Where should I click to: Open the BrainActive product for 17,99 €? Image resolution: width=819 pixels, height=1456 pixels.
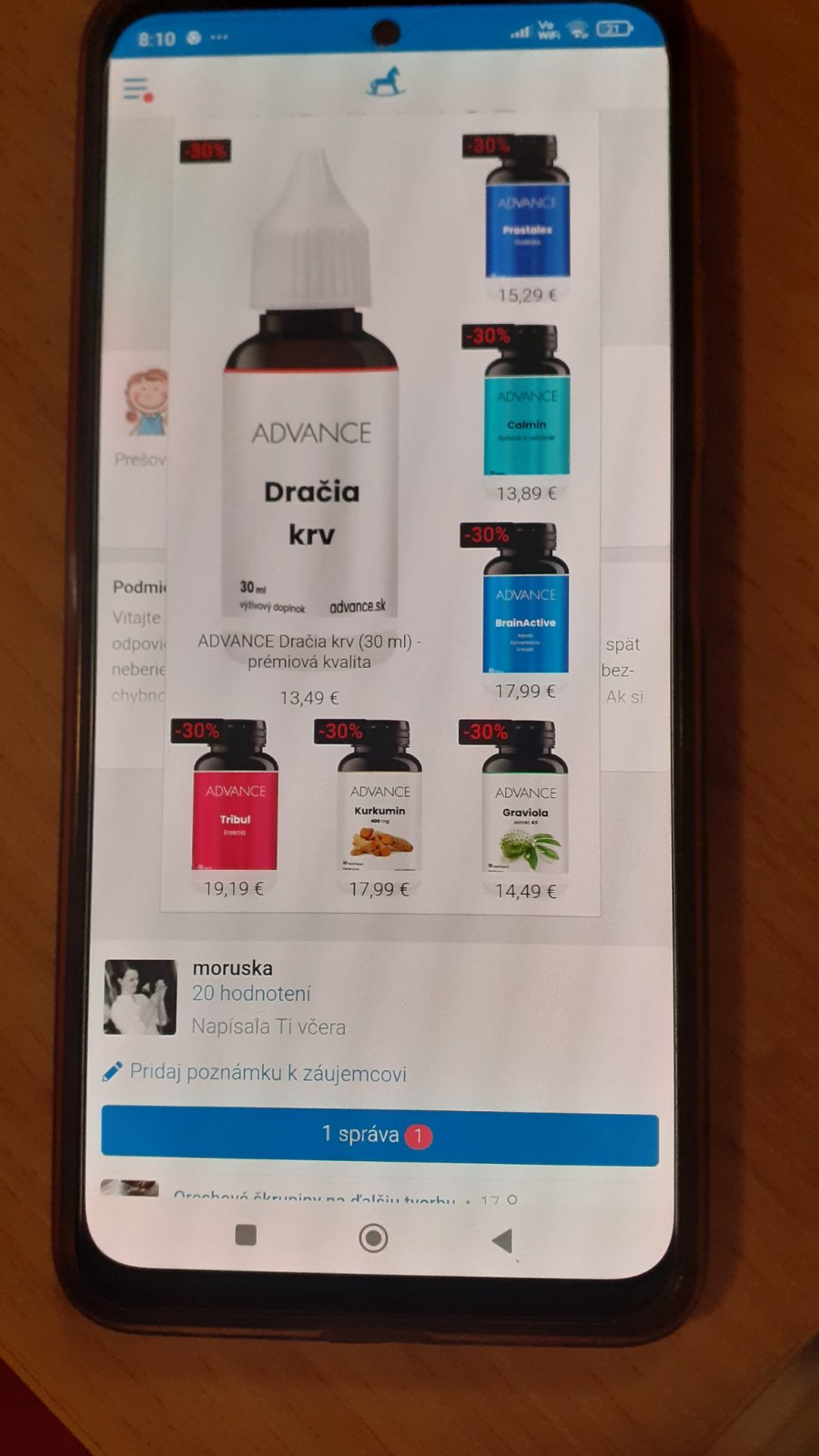tap(525, 612)
